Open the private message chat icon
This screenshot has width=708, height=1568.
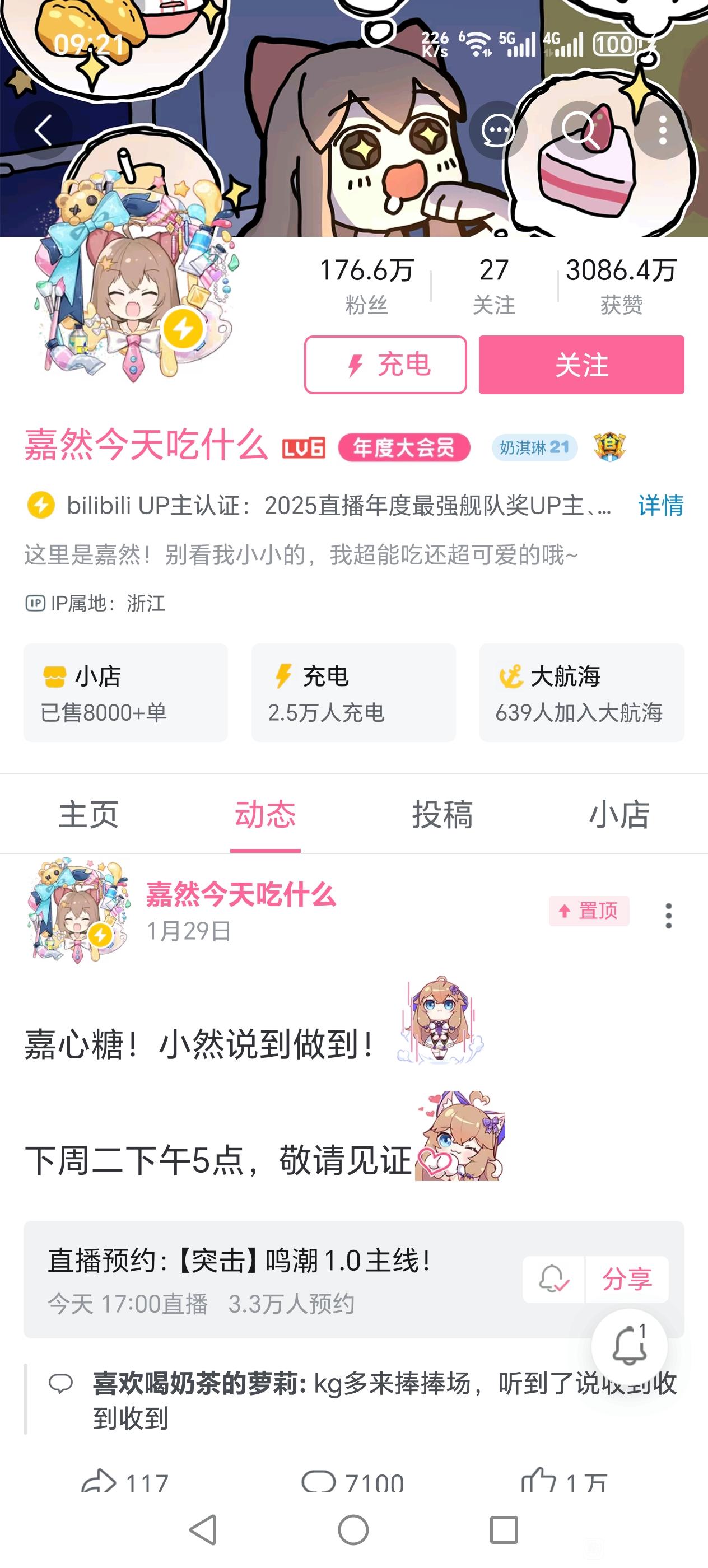point(498,130)
